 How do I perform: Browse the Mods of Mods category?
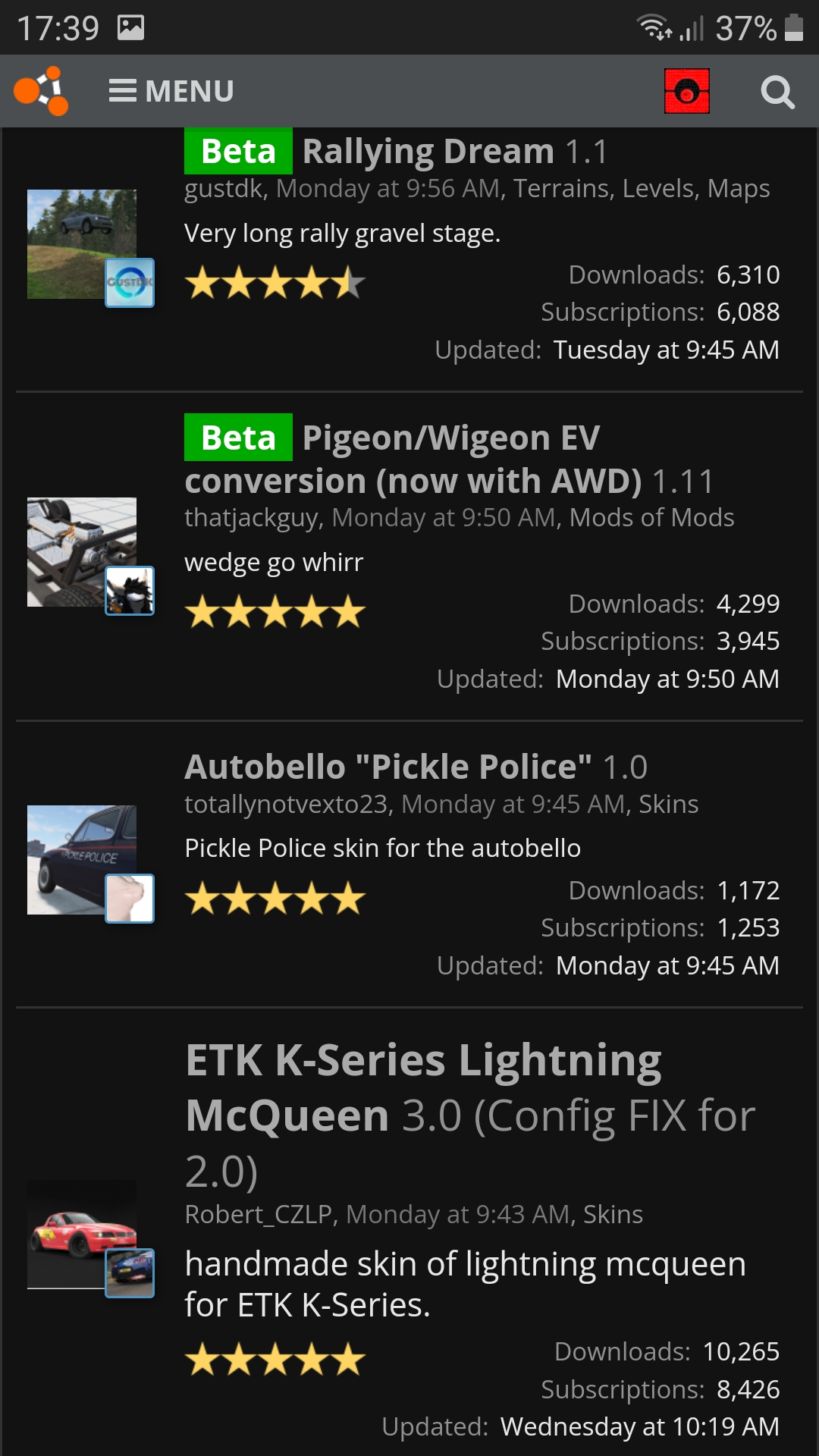pos(651,517)
